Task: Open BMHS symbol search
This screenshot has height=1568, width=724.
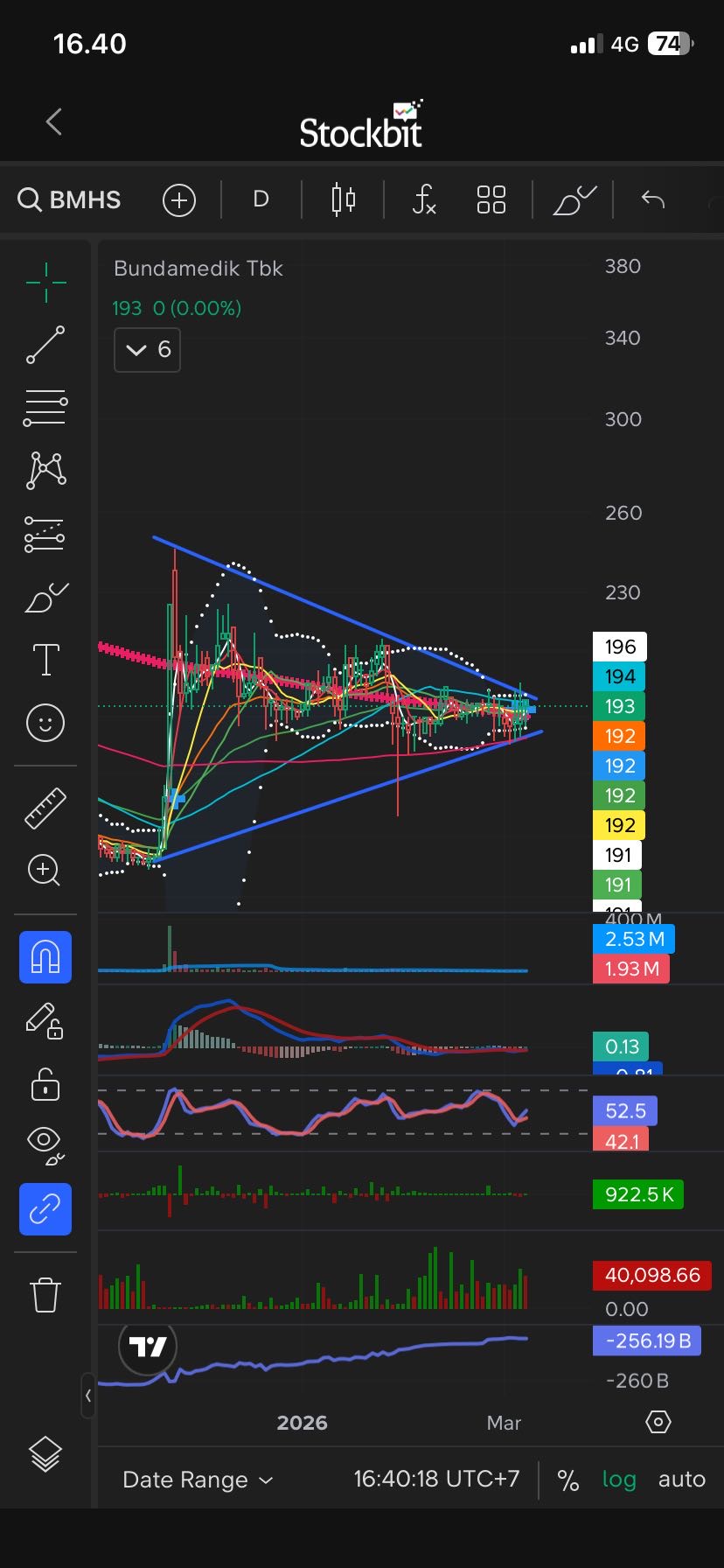Action: (69, 199)
